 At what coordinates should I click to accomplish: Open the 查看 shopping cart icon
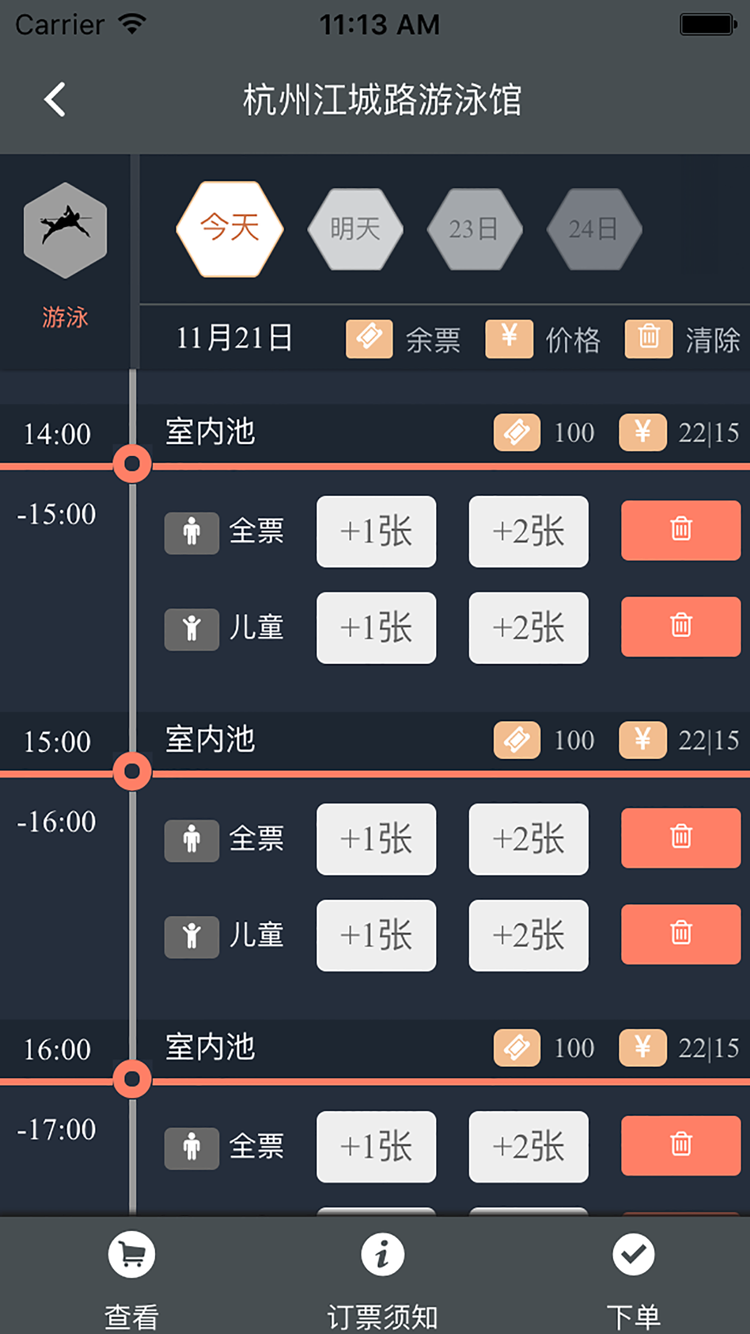point(131,1253)
